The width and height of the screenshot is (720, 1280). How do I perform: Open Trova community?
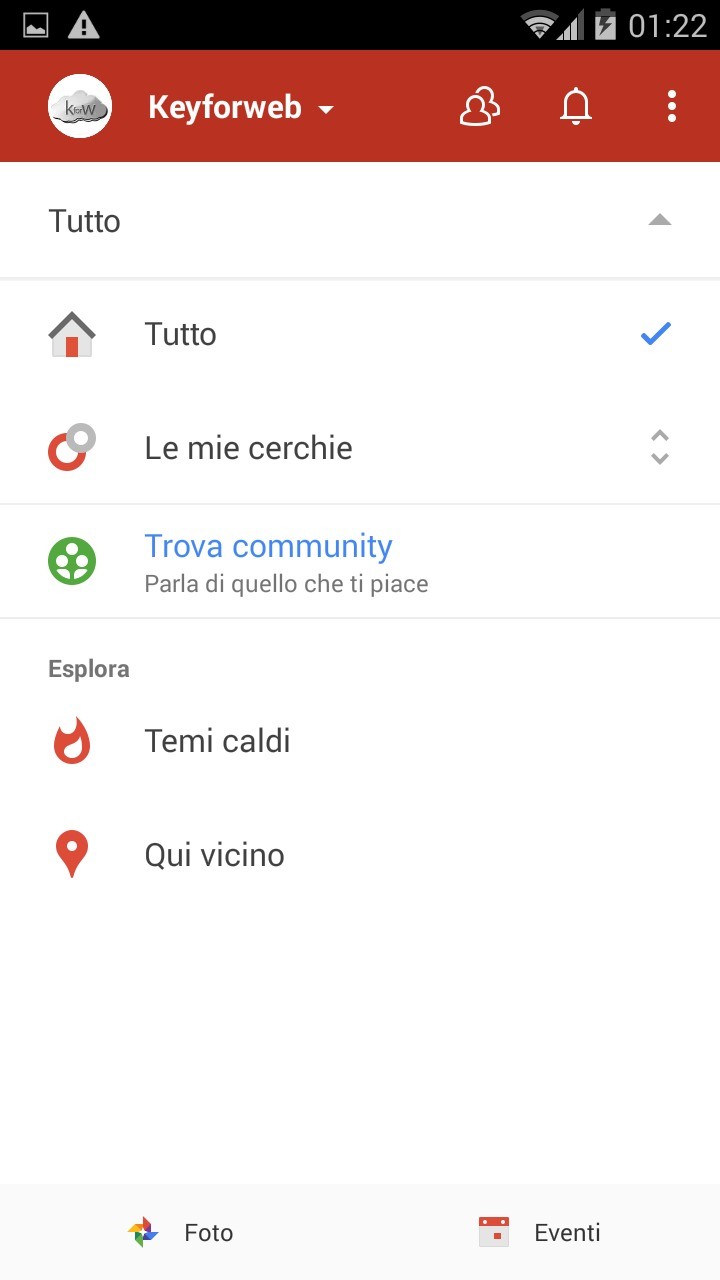coord(269,546)
